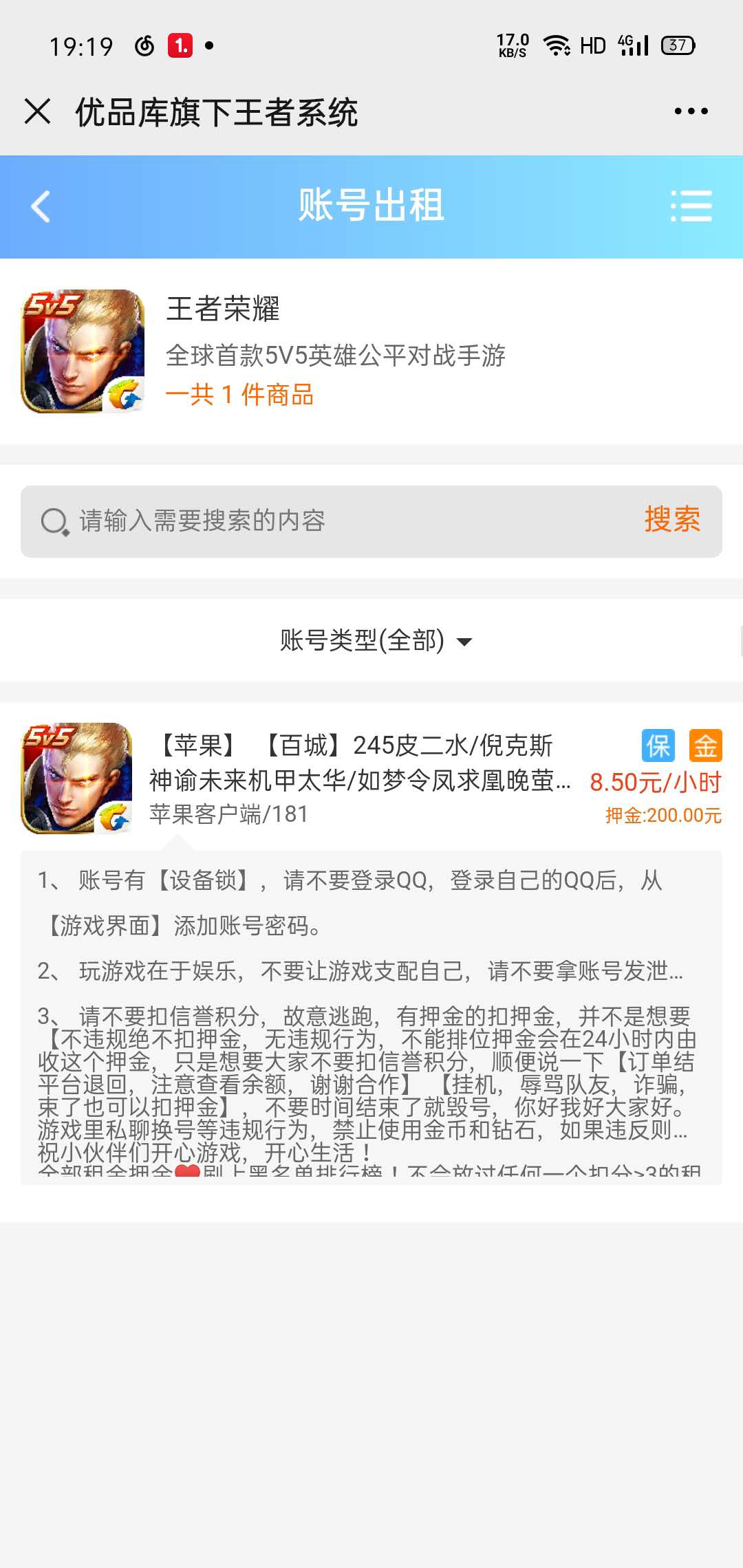Screen dimensions: 743x1568
Task: Tap the search box to enter keywords
Action: point(330,521)
